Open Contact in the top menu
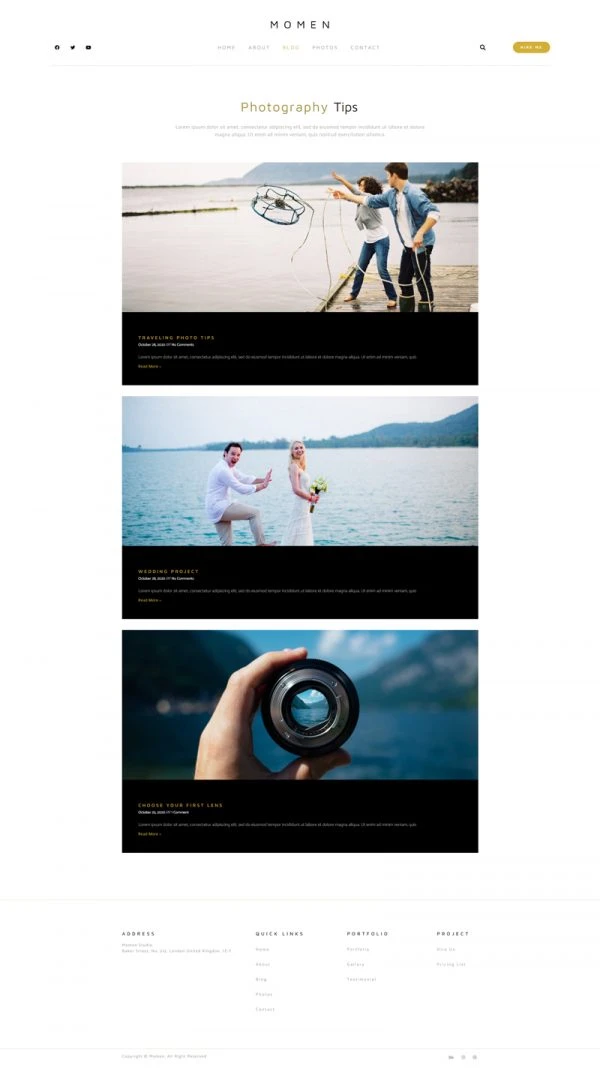This screenshot has height=1069, width=600. pos(365,48)
